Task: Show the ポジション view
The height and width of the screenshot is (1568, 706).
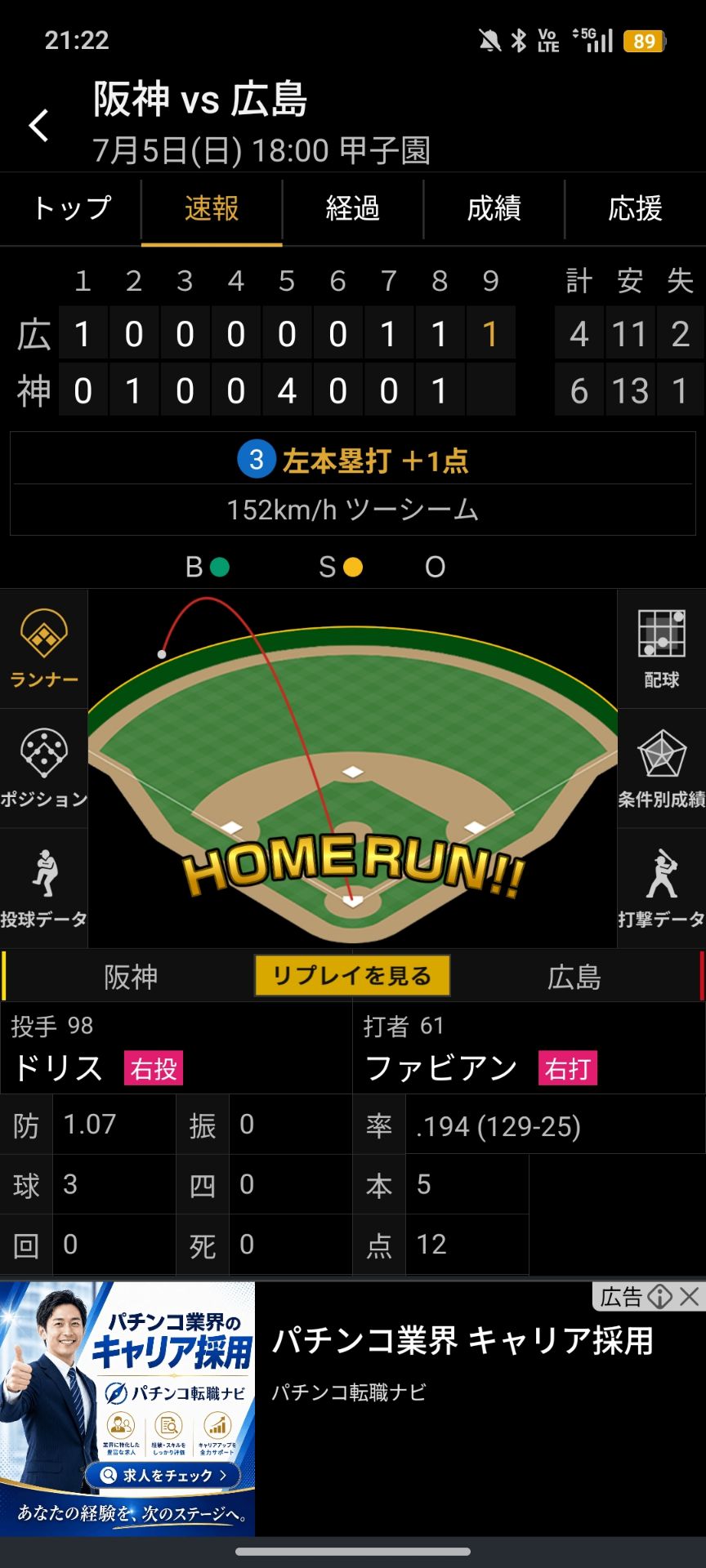Action: click(x=44, y=768)
